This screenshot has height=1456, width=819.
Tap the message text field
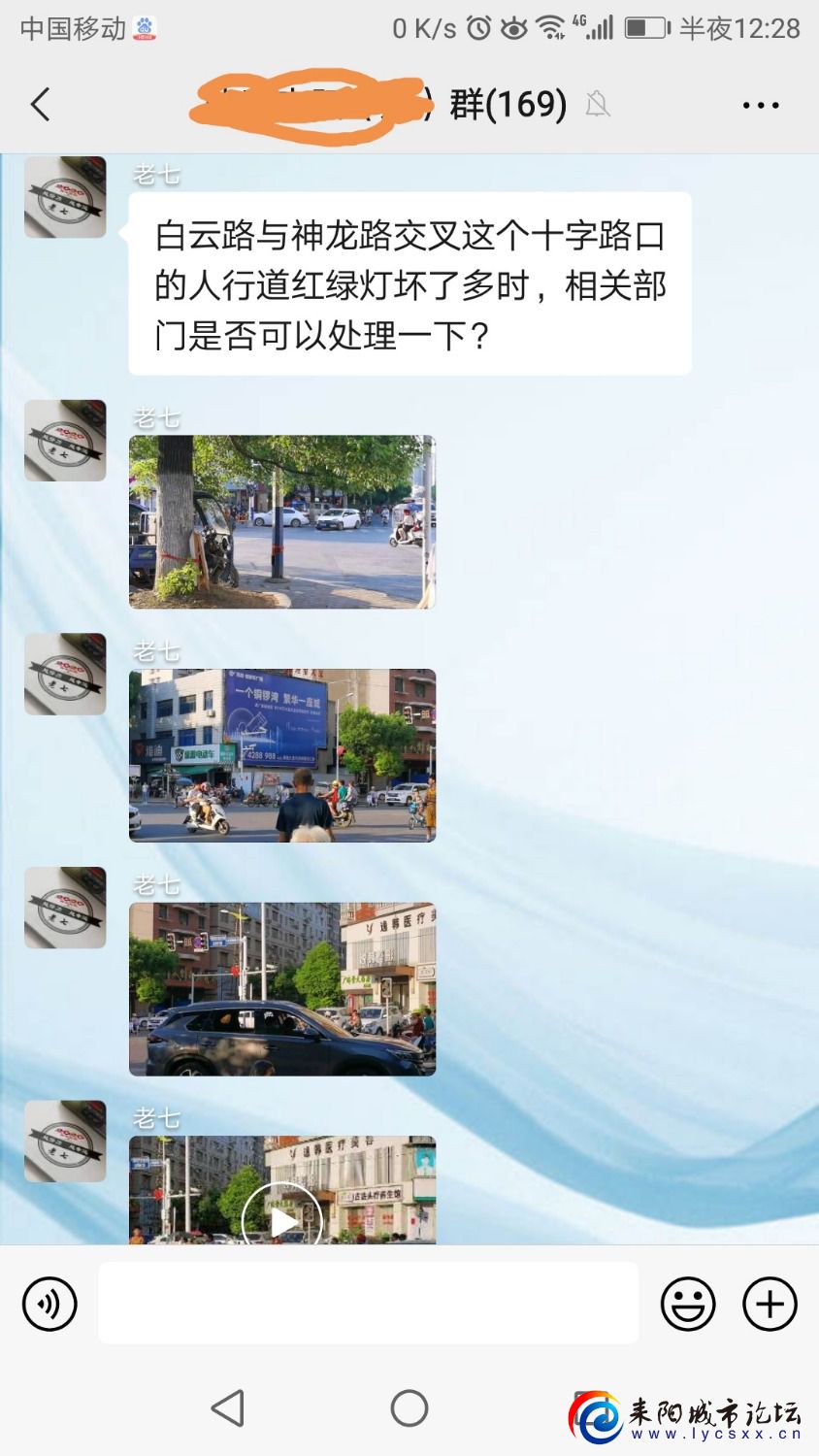click(x=368, y=1303)
